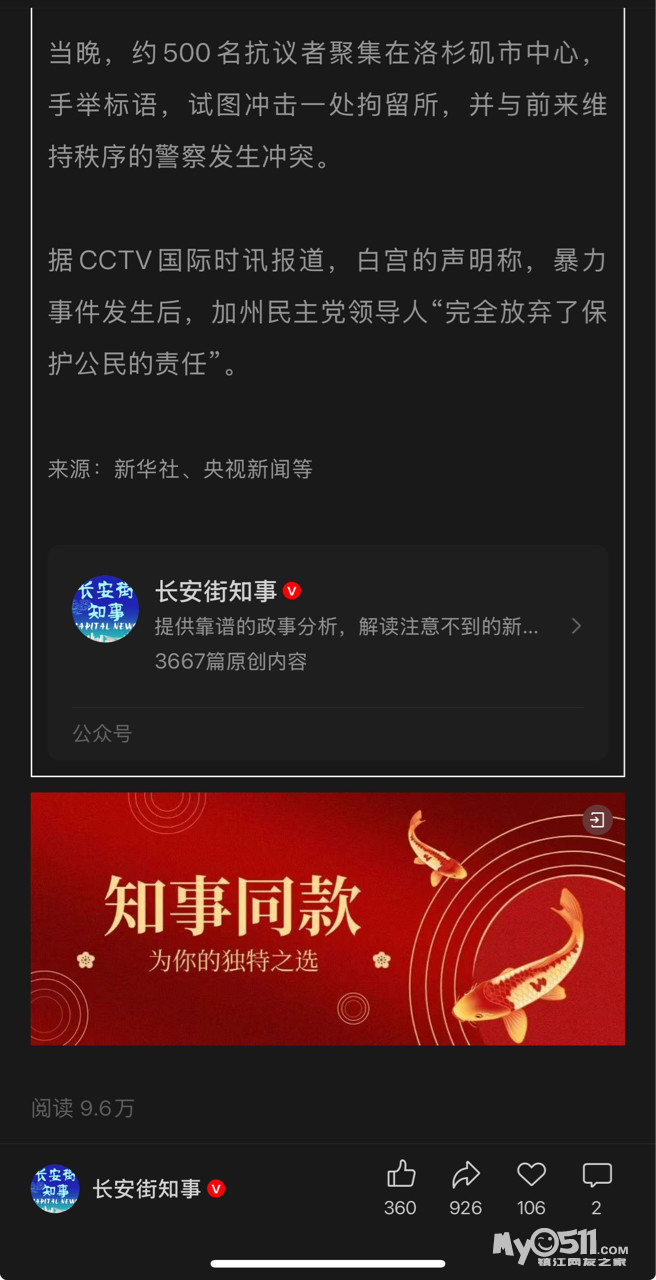Viewport: 656px width, 1280px height.
Task: Like this article with the thumbs-up
Action: click(x=401, y=1176)
